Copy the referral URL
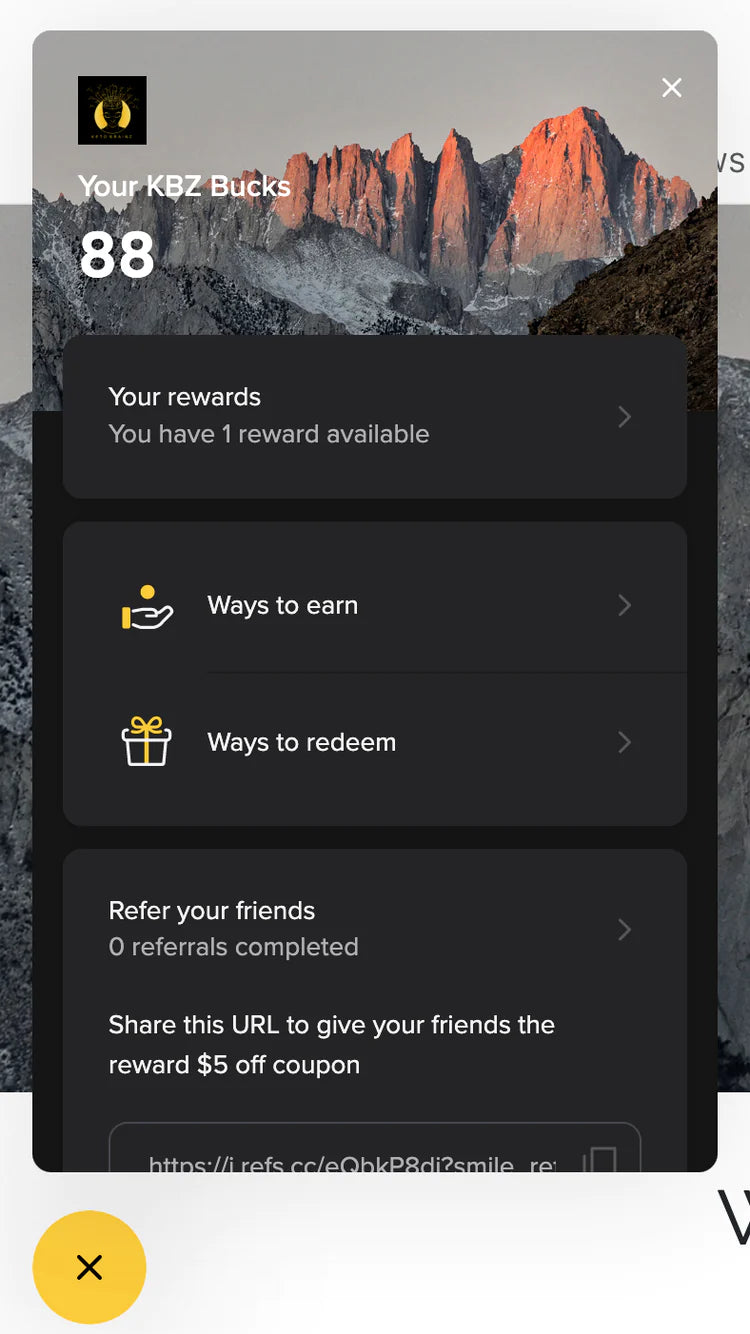 (600, 1160)
